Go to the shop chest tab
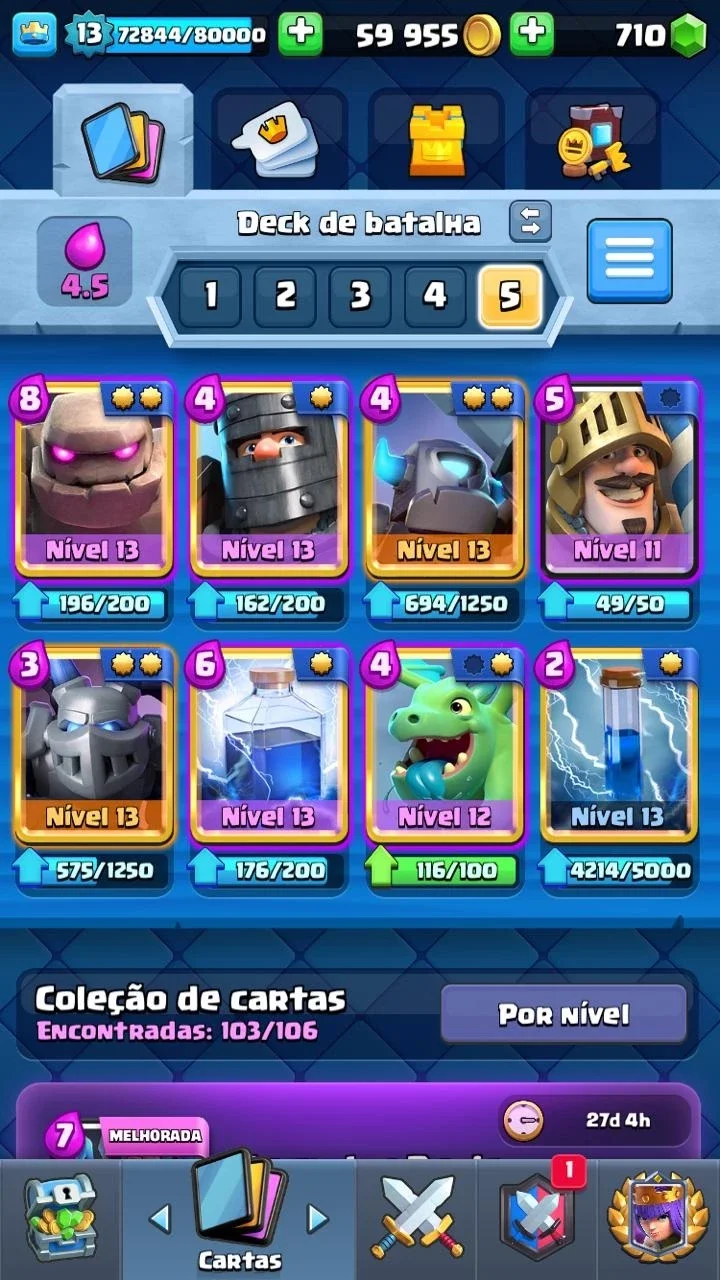The height and width of the screenshot is (1280, 720). click(58, 1219)
